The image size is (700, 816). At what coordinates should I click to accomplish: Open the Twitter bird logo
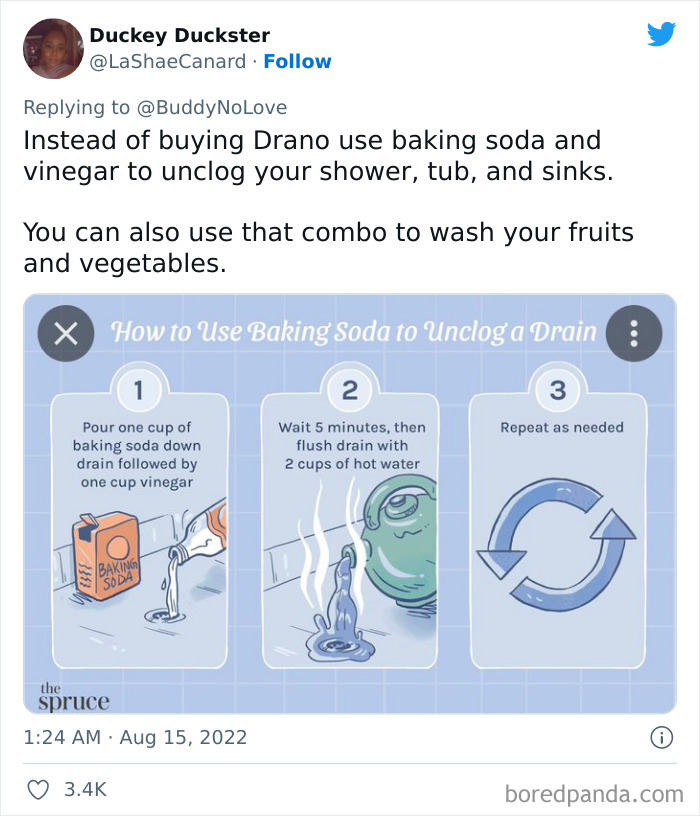[661, 34]
